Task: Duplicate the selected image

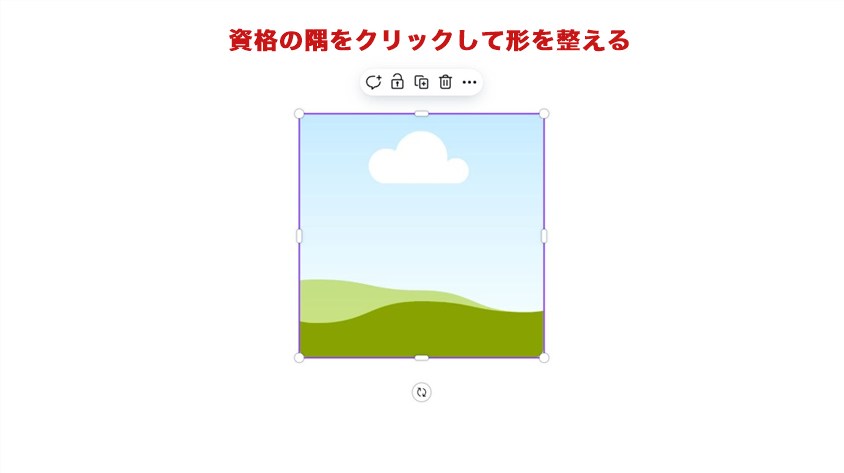Action: click(421, 82)
